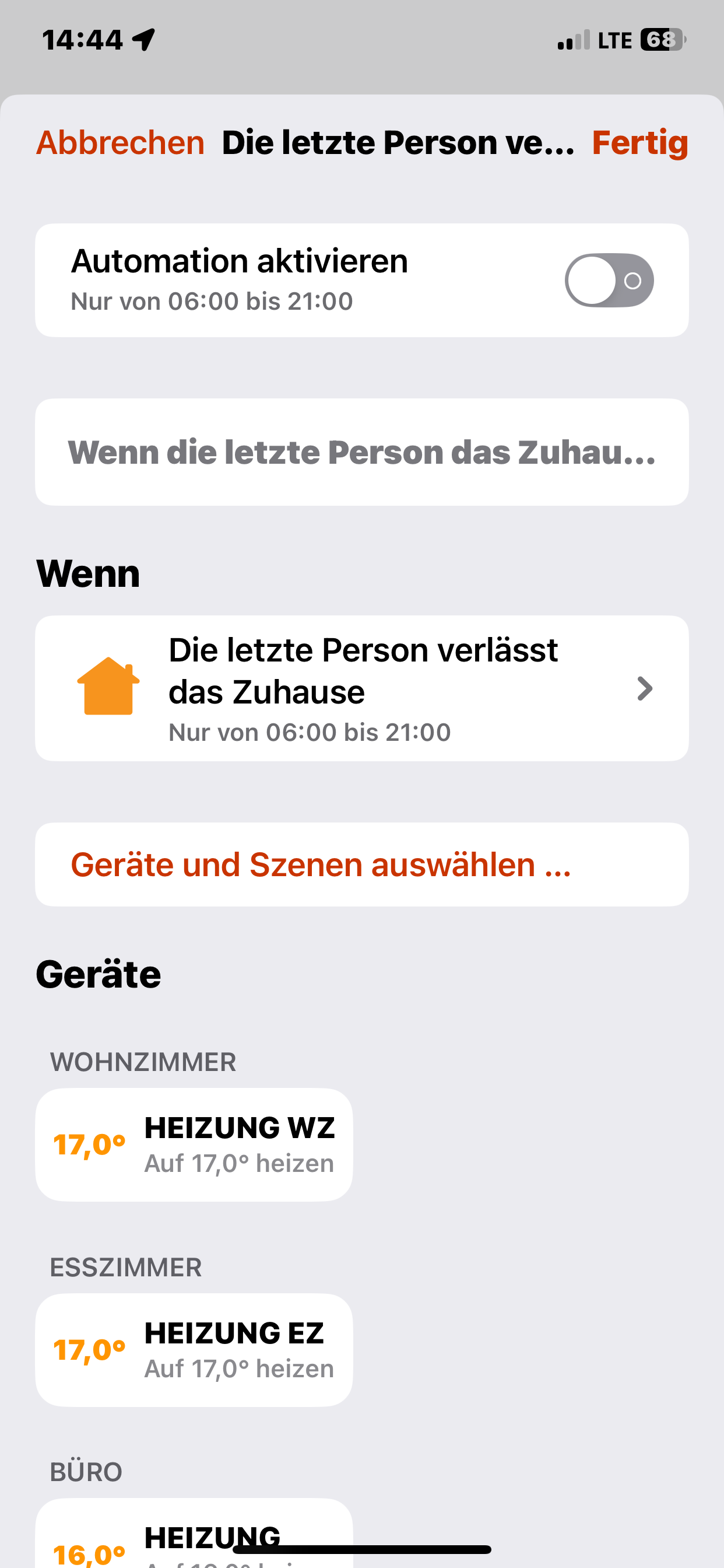Tap Geräte und Szenen auswählen
The width and height of the screenshot is (724, 1568).
click(x=362, y=865)
